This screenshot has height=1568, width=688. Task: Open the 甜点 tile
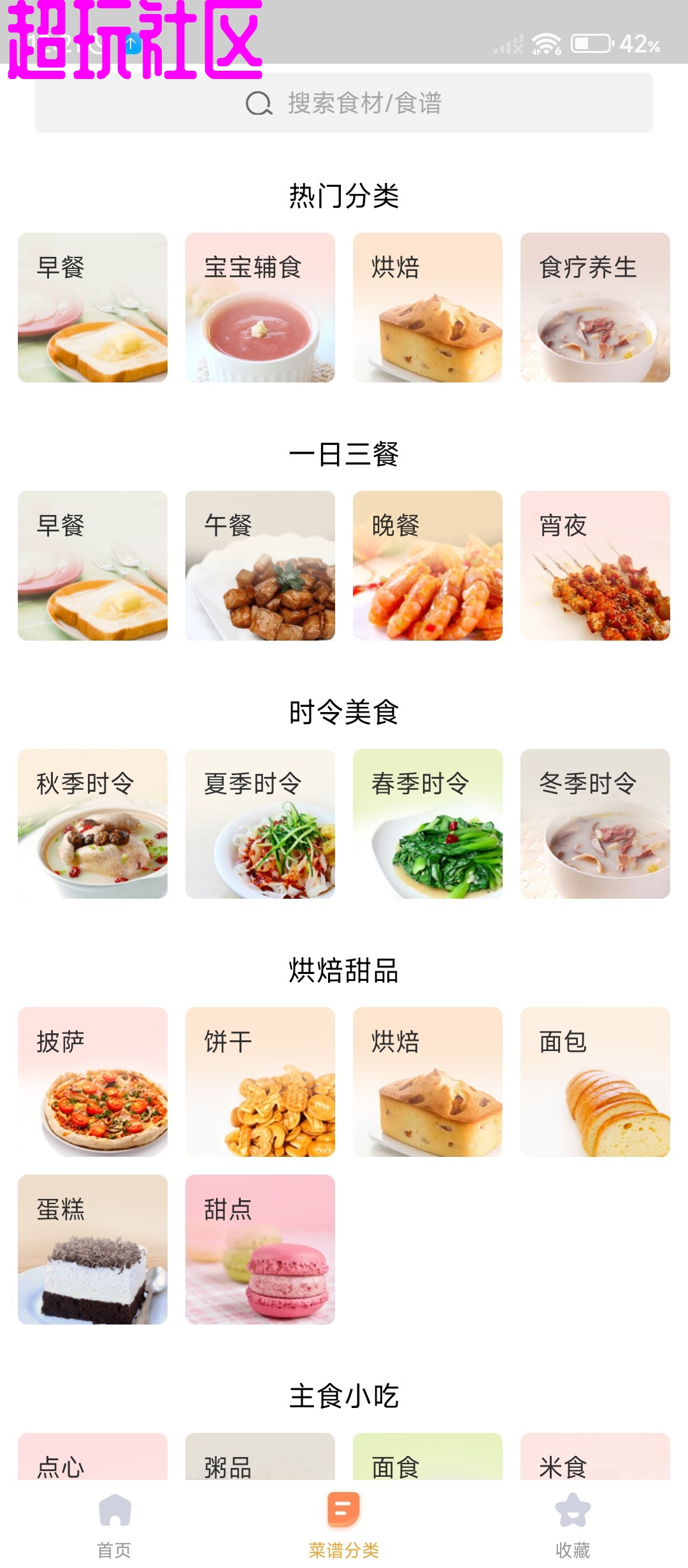260,1249
